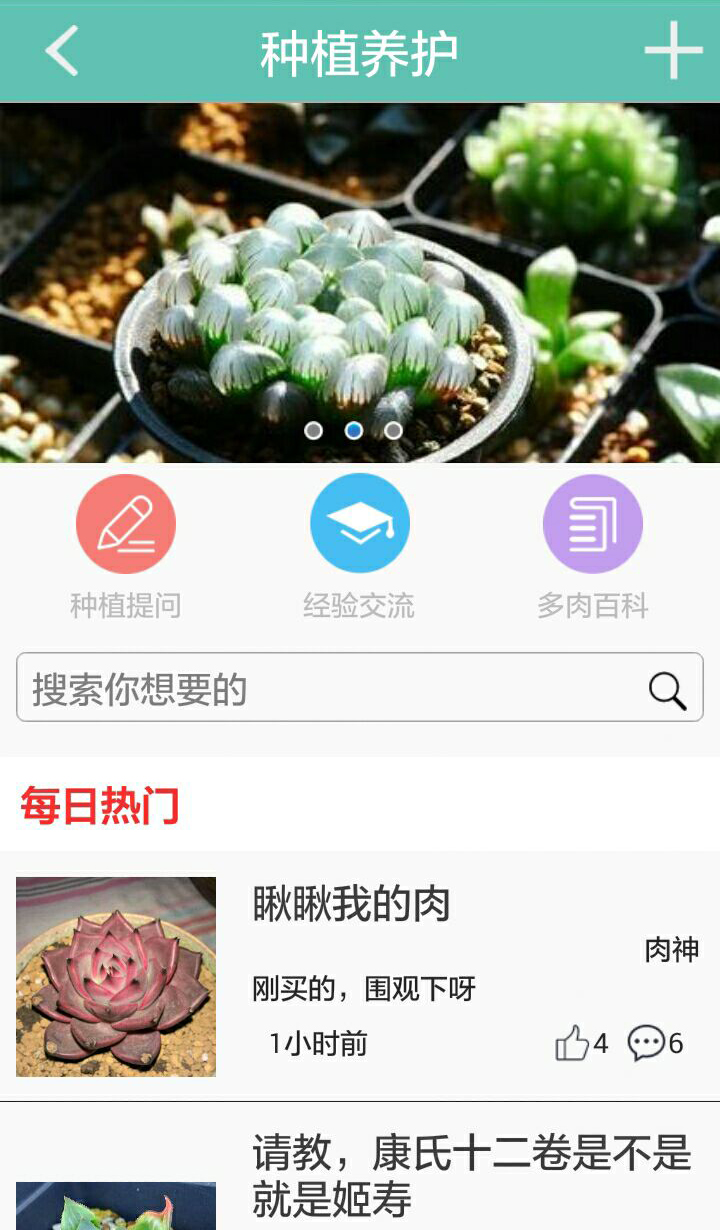
Task: Open the 种植提问 pencil icon
Action: point(126,522)
